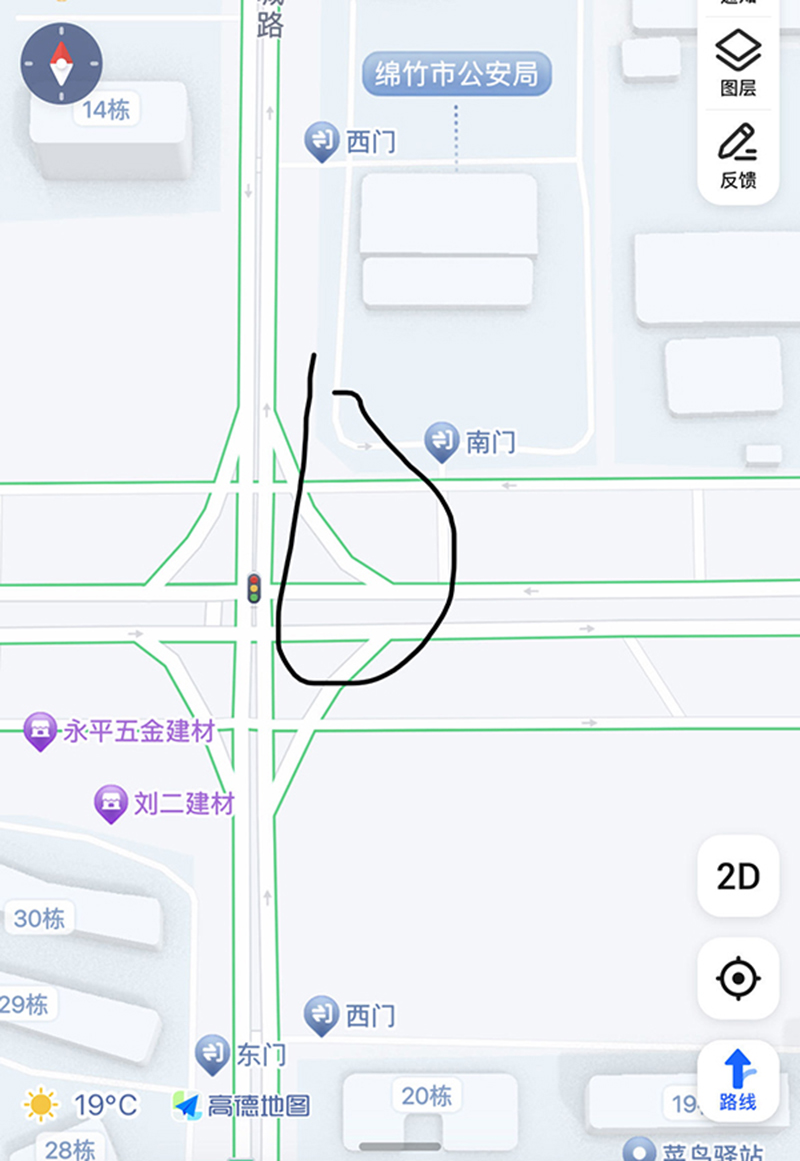The image size is (800, 1161).
Task: Tap the 南门 gate marker
Action: click(x=442, y=441)
